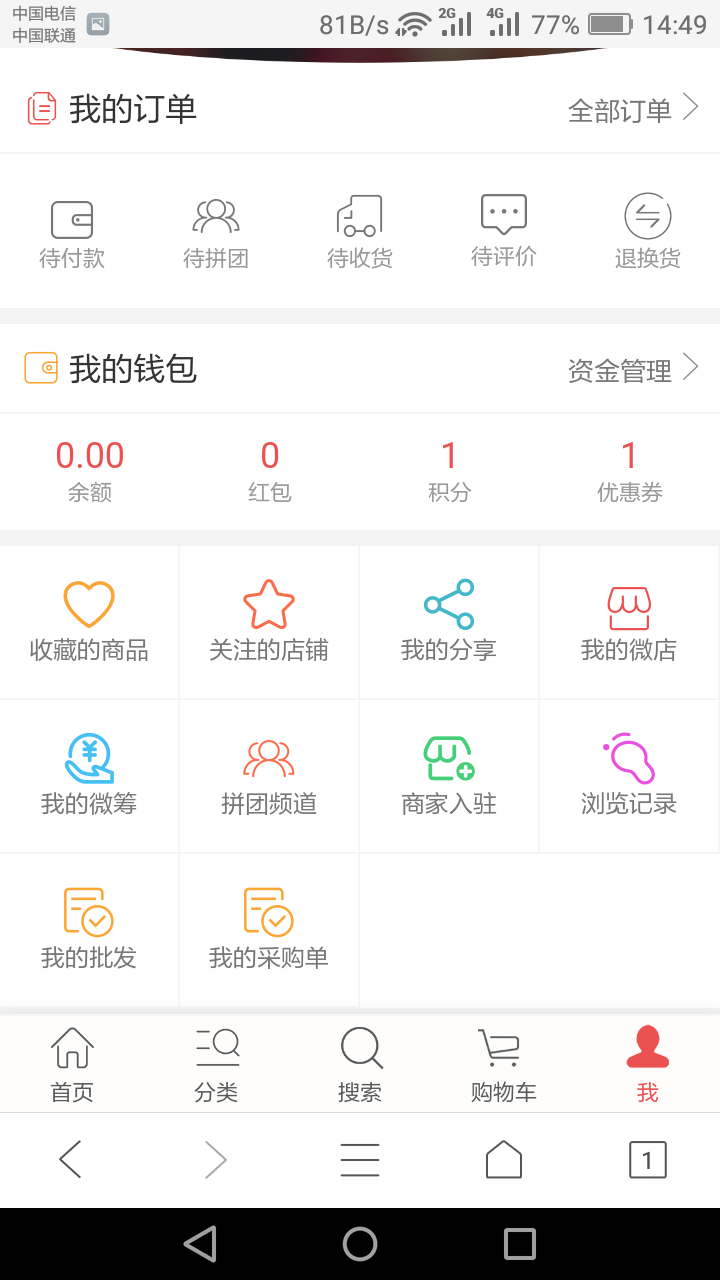Open 待评价 orders awaiting review
The width and height of the screenshot is (720, 1280).
[x=504, y=234]
